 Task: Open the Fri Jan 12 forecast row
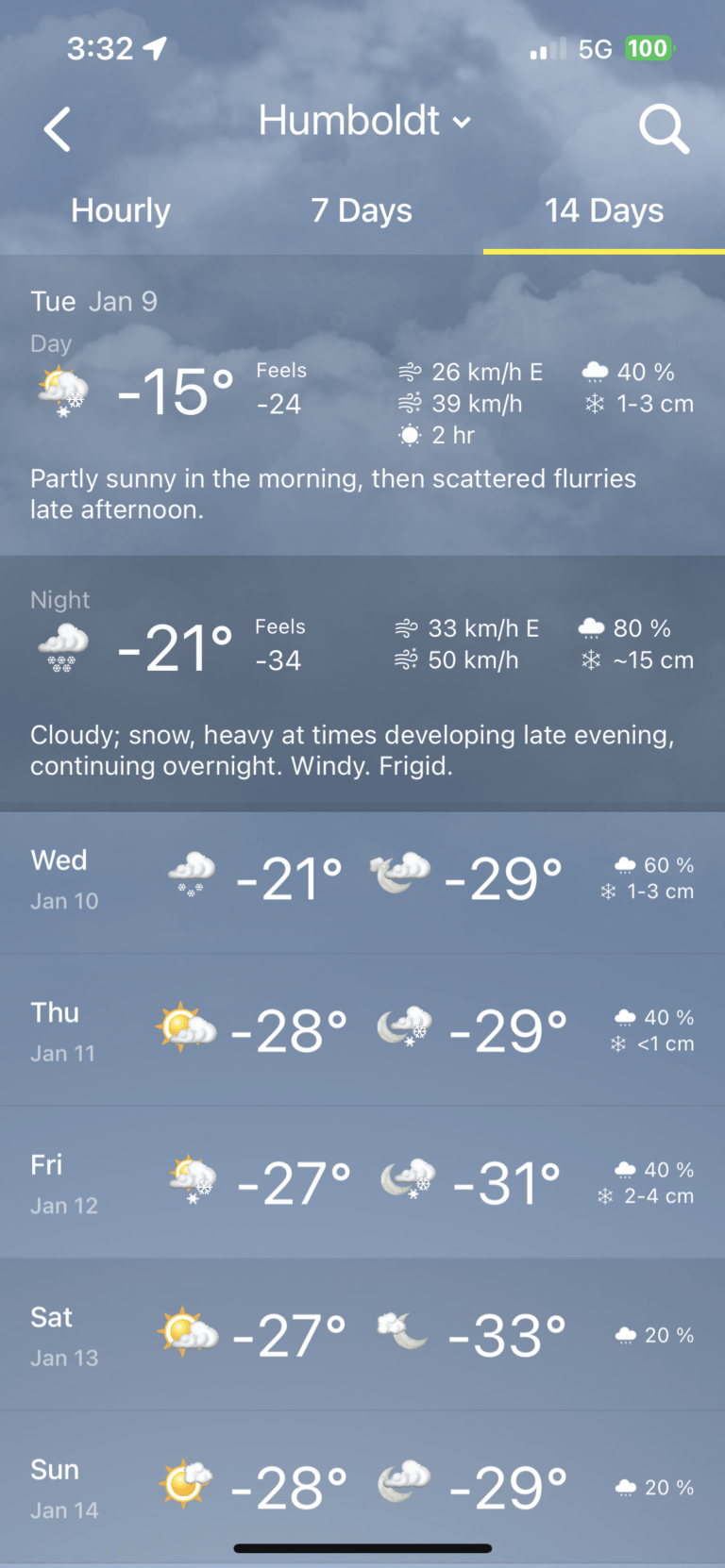pyautogui.click(x=362, y=1183)
